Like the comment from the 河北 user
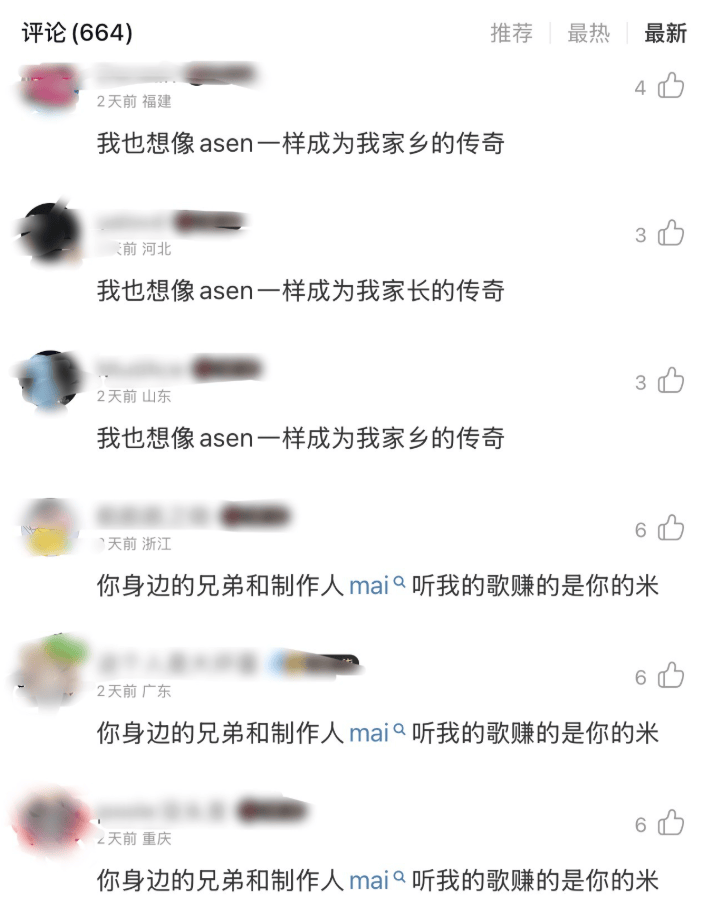The width and height of the screenshot is (710, 915). (x=671, y=234)
